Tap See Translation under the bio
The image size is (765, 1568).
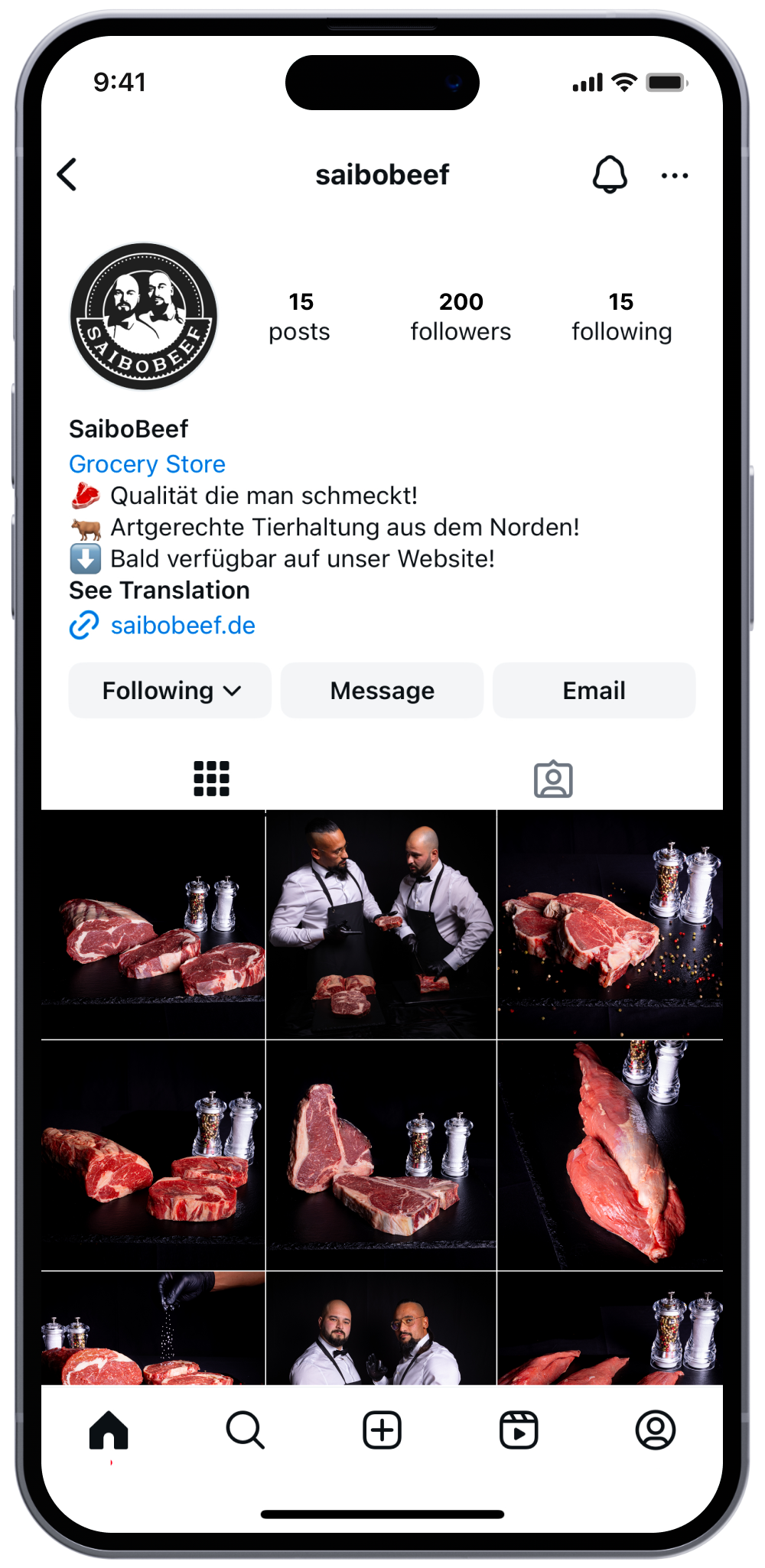[159, 590]
